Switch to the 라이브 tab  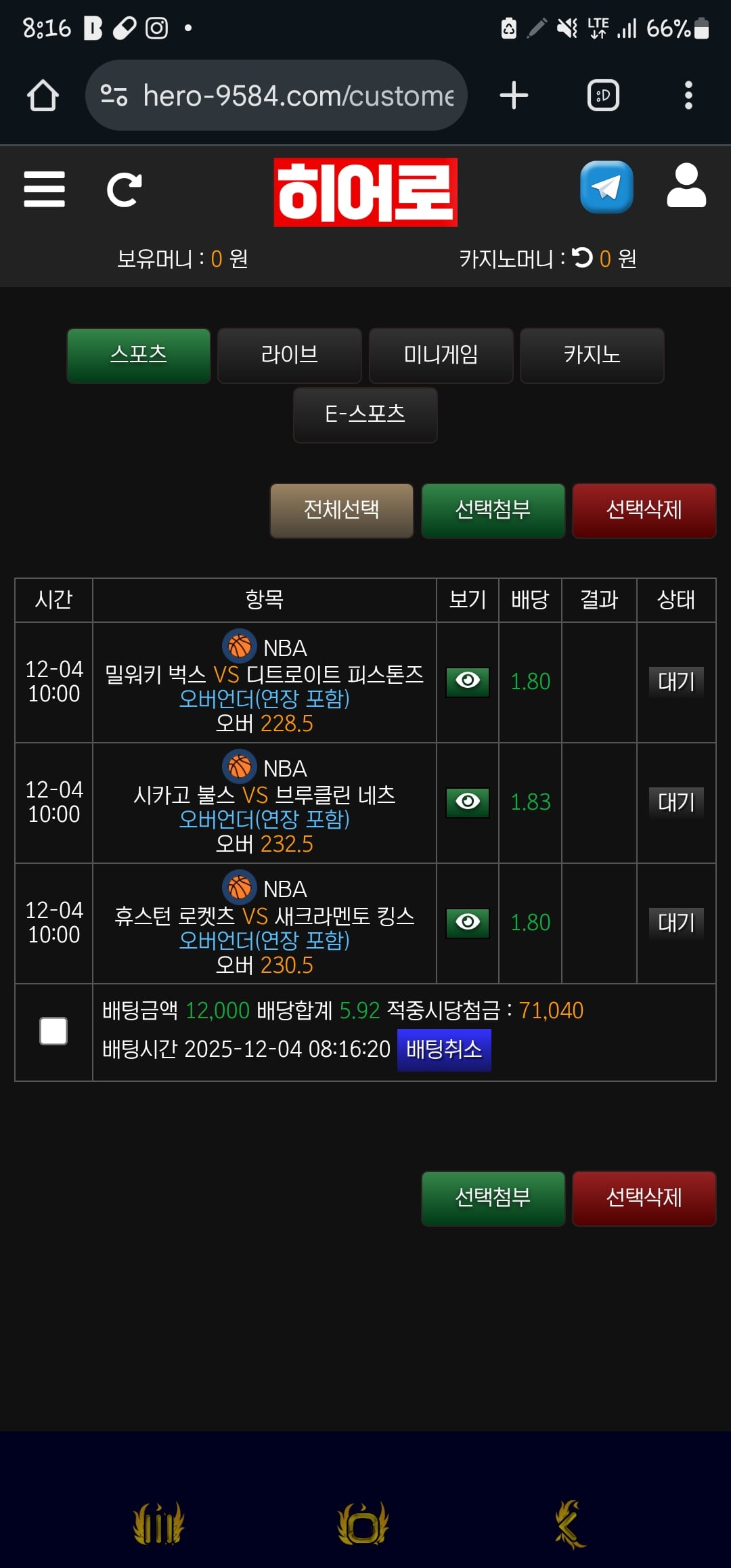pos(290,355)
